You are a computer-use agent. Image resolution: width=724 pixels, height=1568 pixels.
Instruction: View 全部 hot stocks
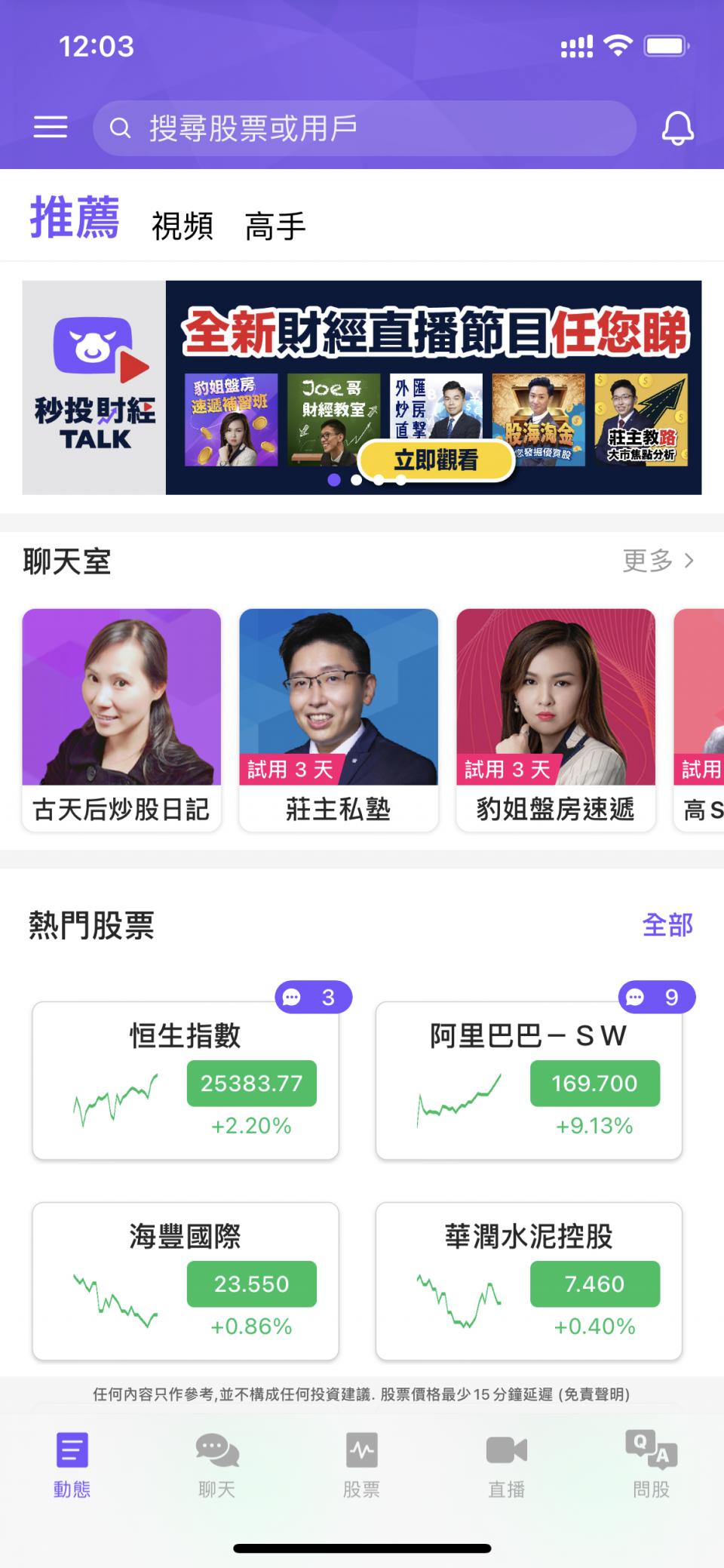(x=667, y=924)
